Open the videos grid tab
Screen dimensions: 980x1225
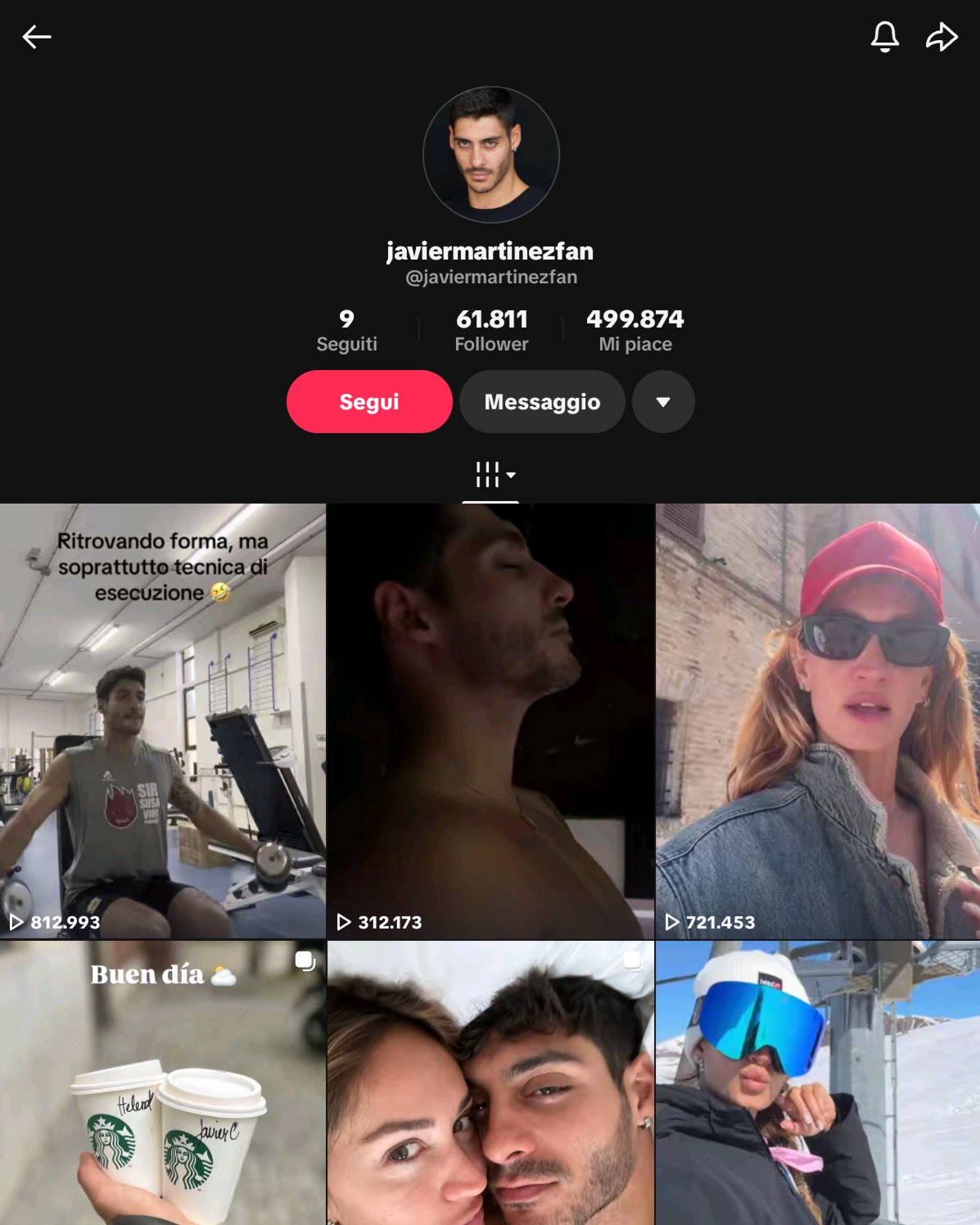click(x=491, y=475)
